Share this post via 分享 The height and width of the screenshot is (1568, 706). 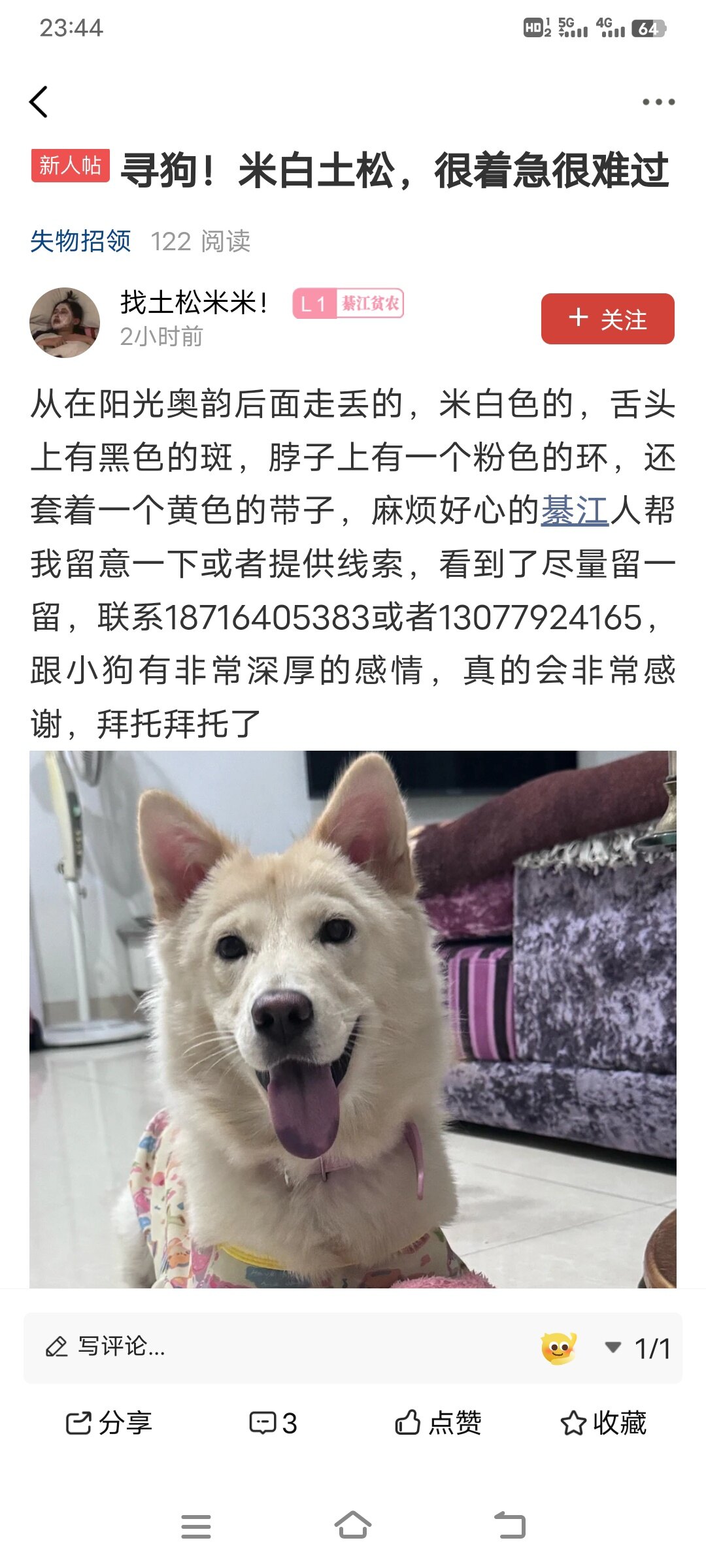pyautogui.click(x=109, y=1423)
